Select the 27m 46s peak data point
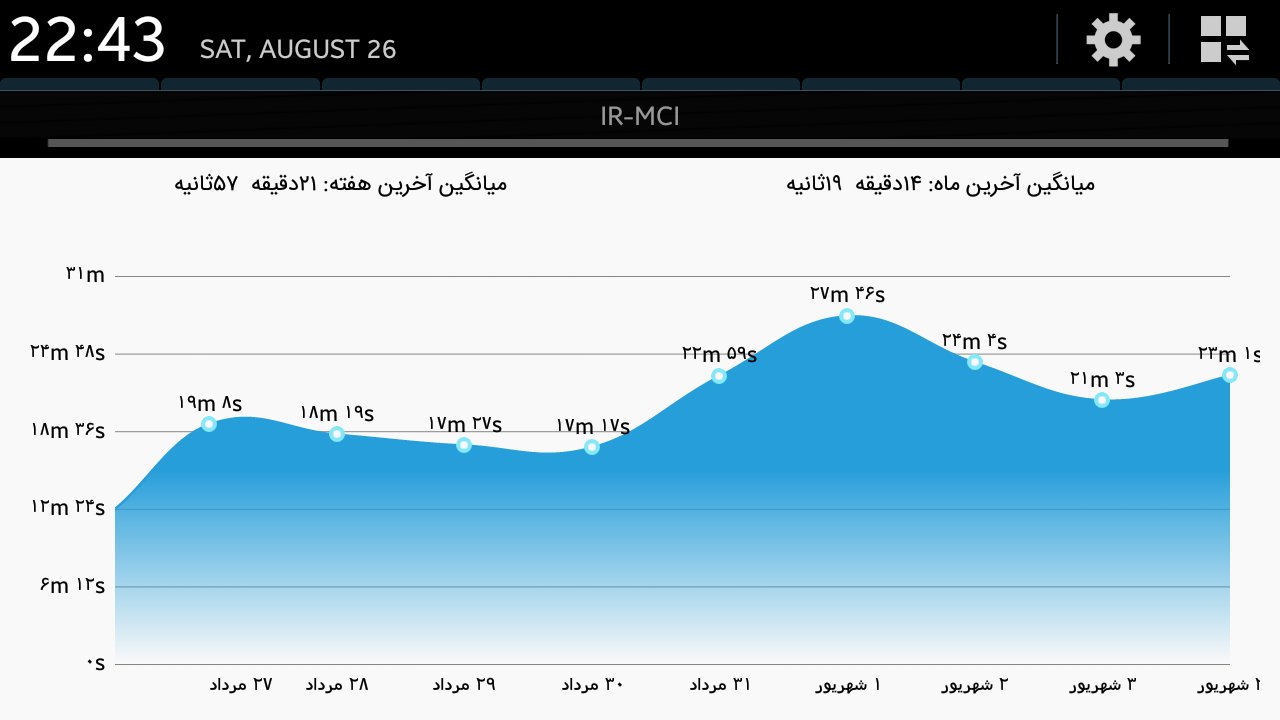This screenshot has height=720, width=1280. [x=847, y=316]
